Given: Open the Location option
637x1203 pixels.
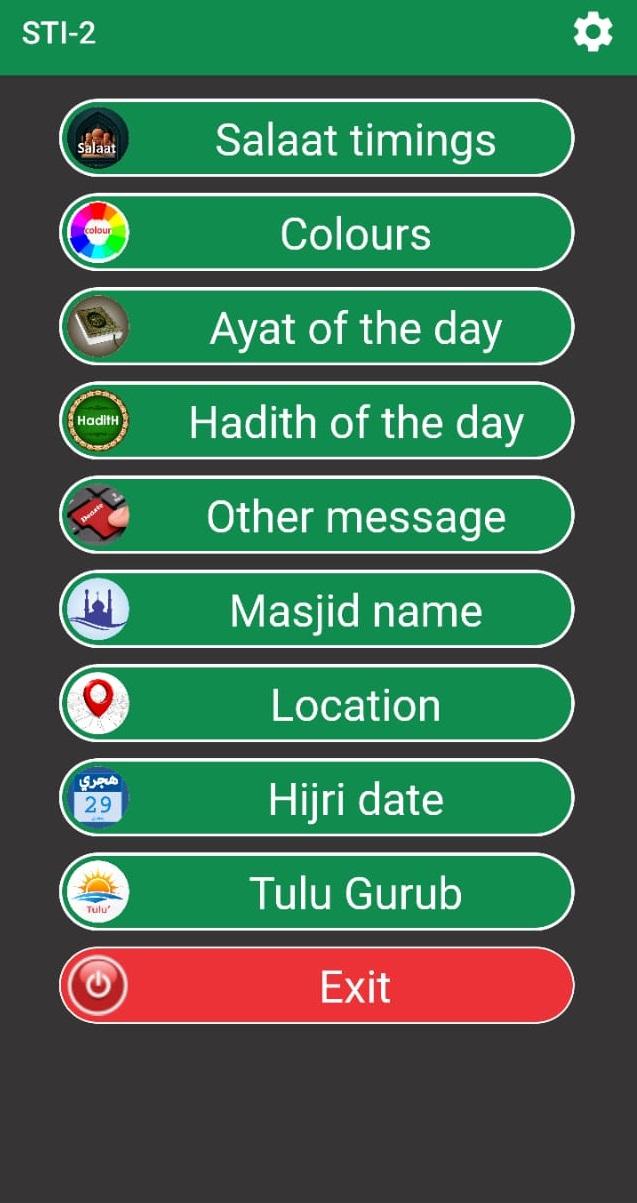Looking at the screenshot, I should click(x=317, y=703).
